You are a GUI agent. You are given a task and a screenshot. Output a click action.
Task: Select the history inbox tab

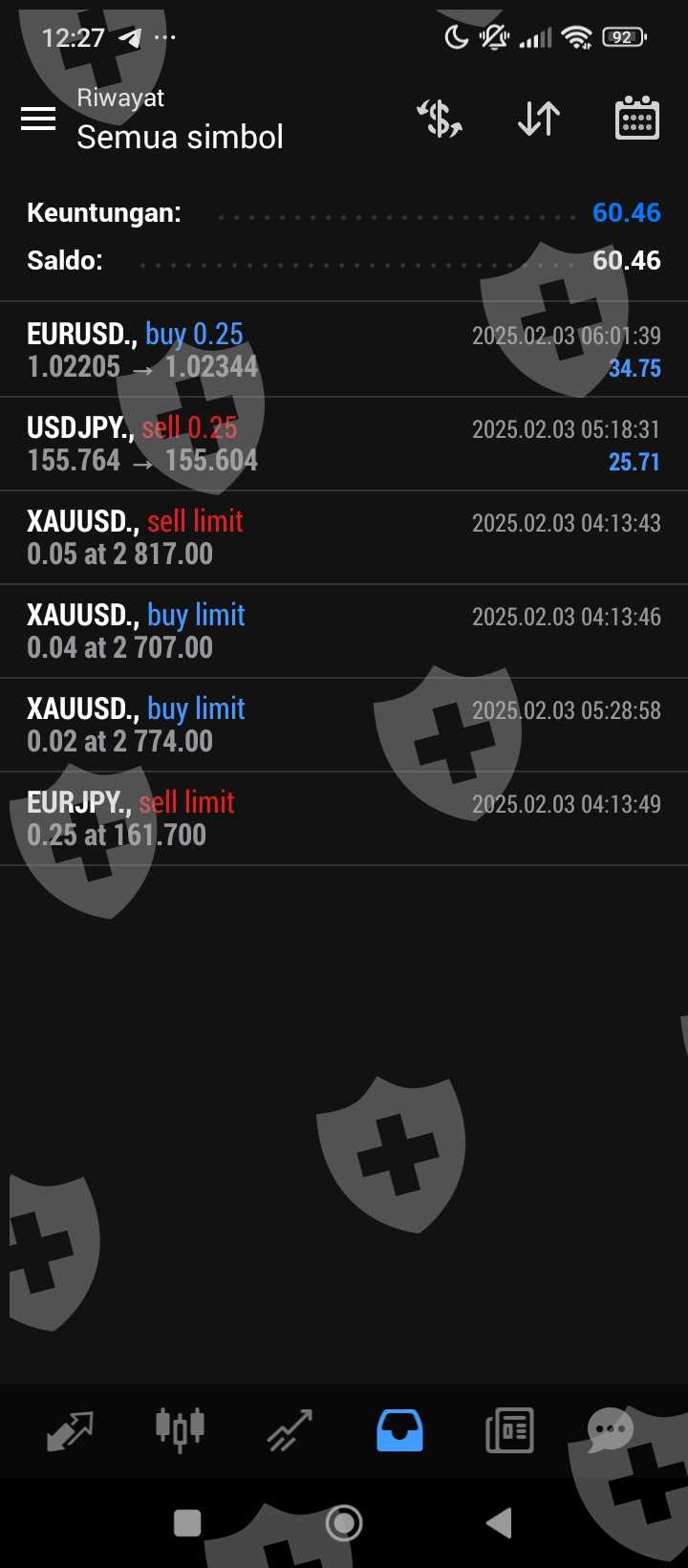click(x=399, y=1430)
